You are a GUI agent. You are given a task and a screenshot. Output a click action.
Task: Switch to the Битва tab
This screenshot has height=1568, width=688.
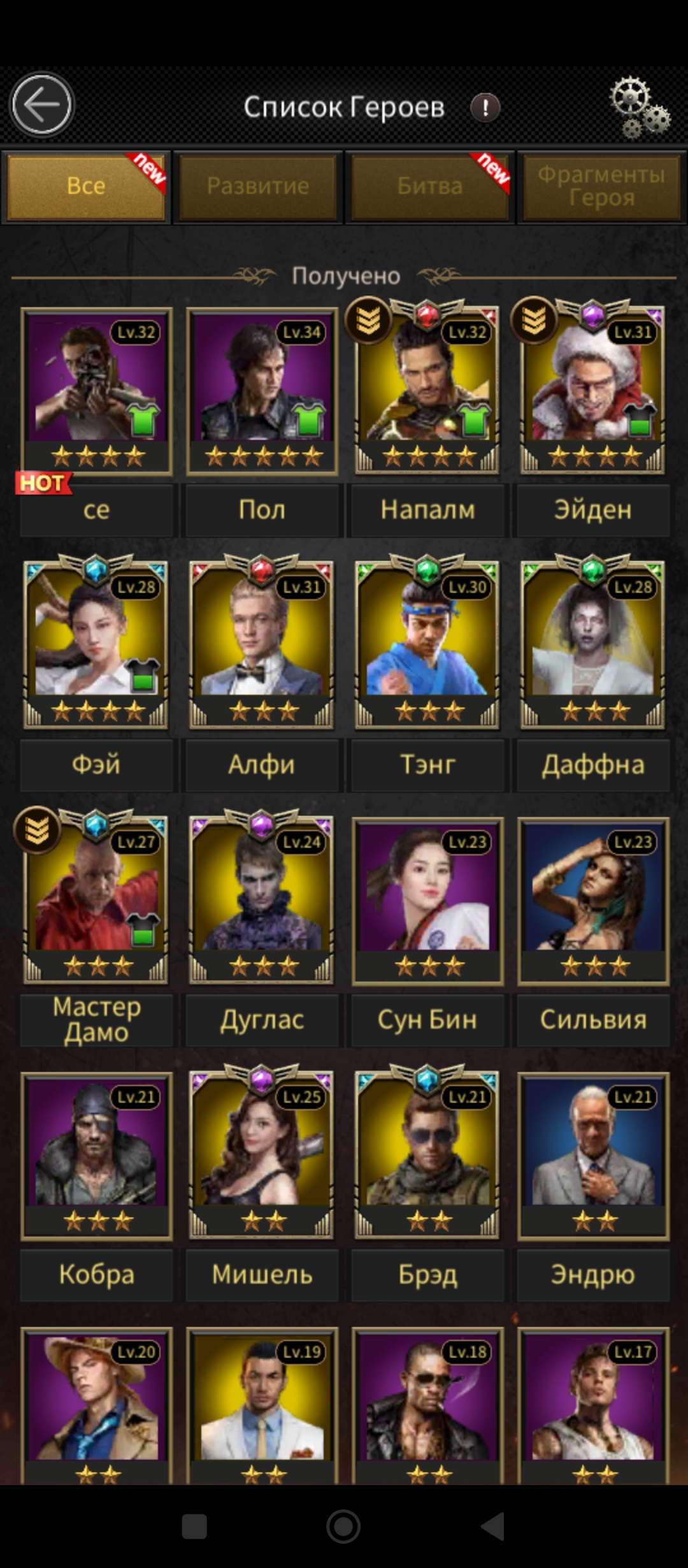[430, 187]
